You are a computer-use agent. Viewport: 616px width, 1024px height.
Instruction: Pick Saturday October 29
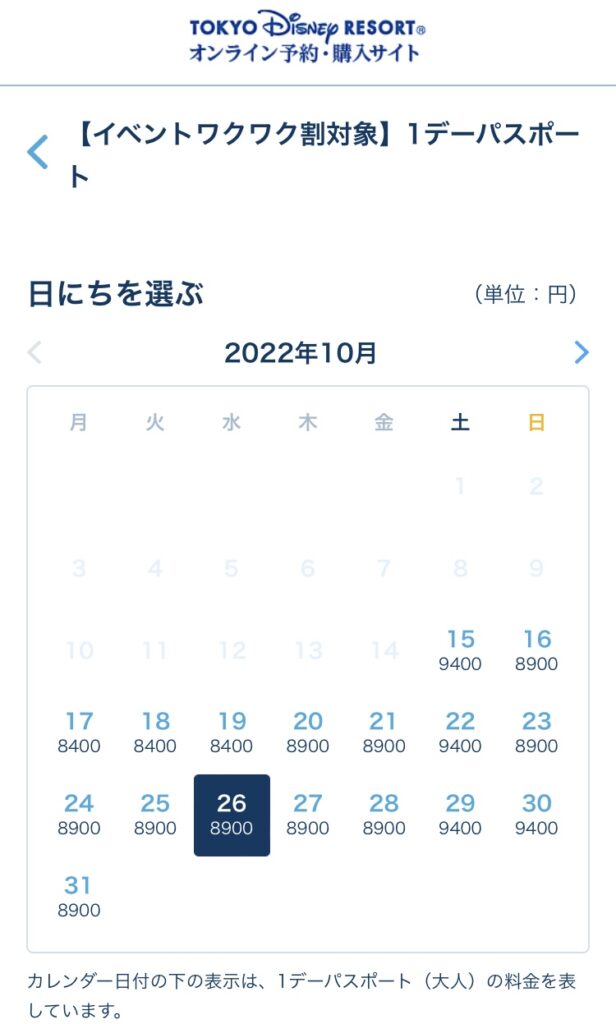[460, 814]
